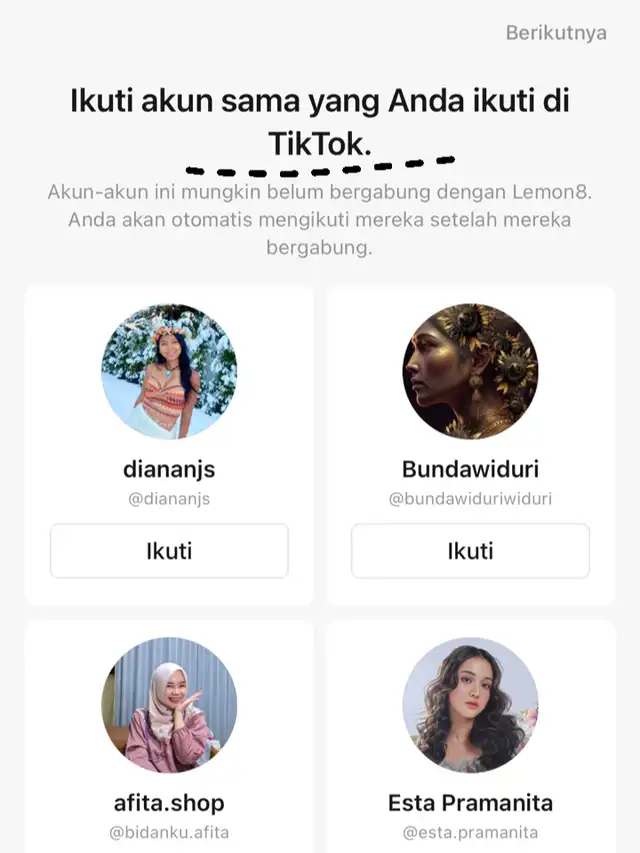
Task: Follow Bundawiduri with the Ikuti button
Action: tap(470, 551)
